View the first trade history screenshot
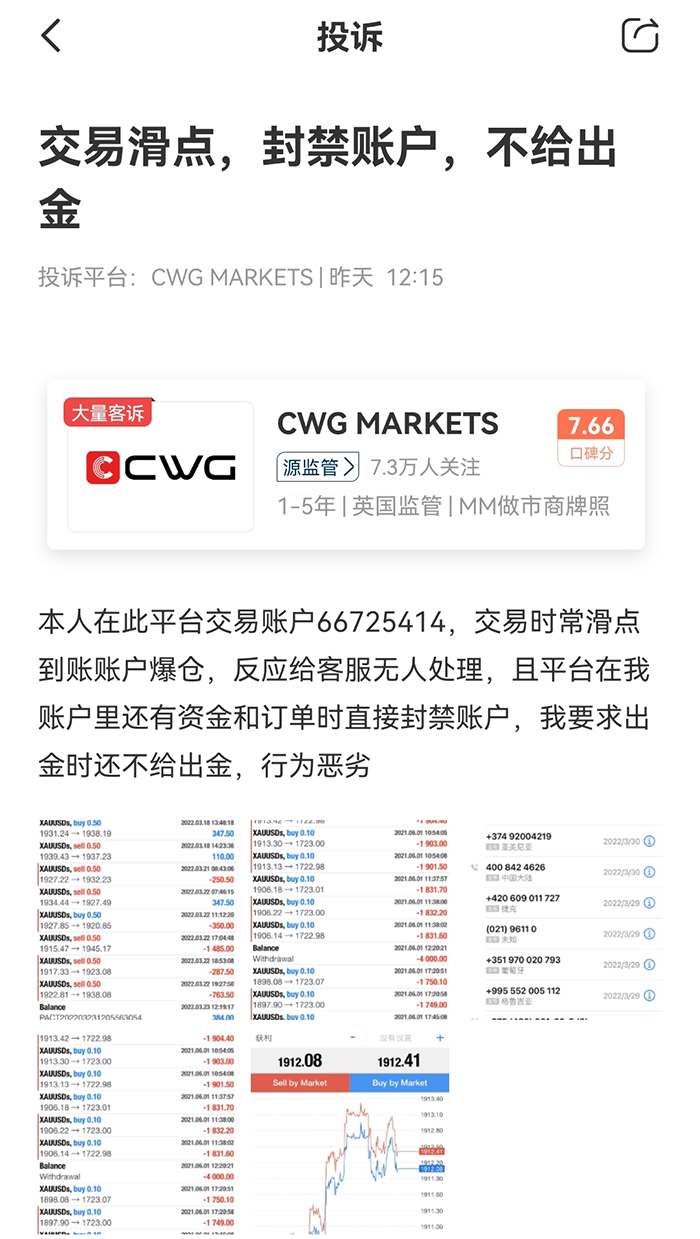The height and width of the screenshot is (1239, 700). click(x=136, y=917)
